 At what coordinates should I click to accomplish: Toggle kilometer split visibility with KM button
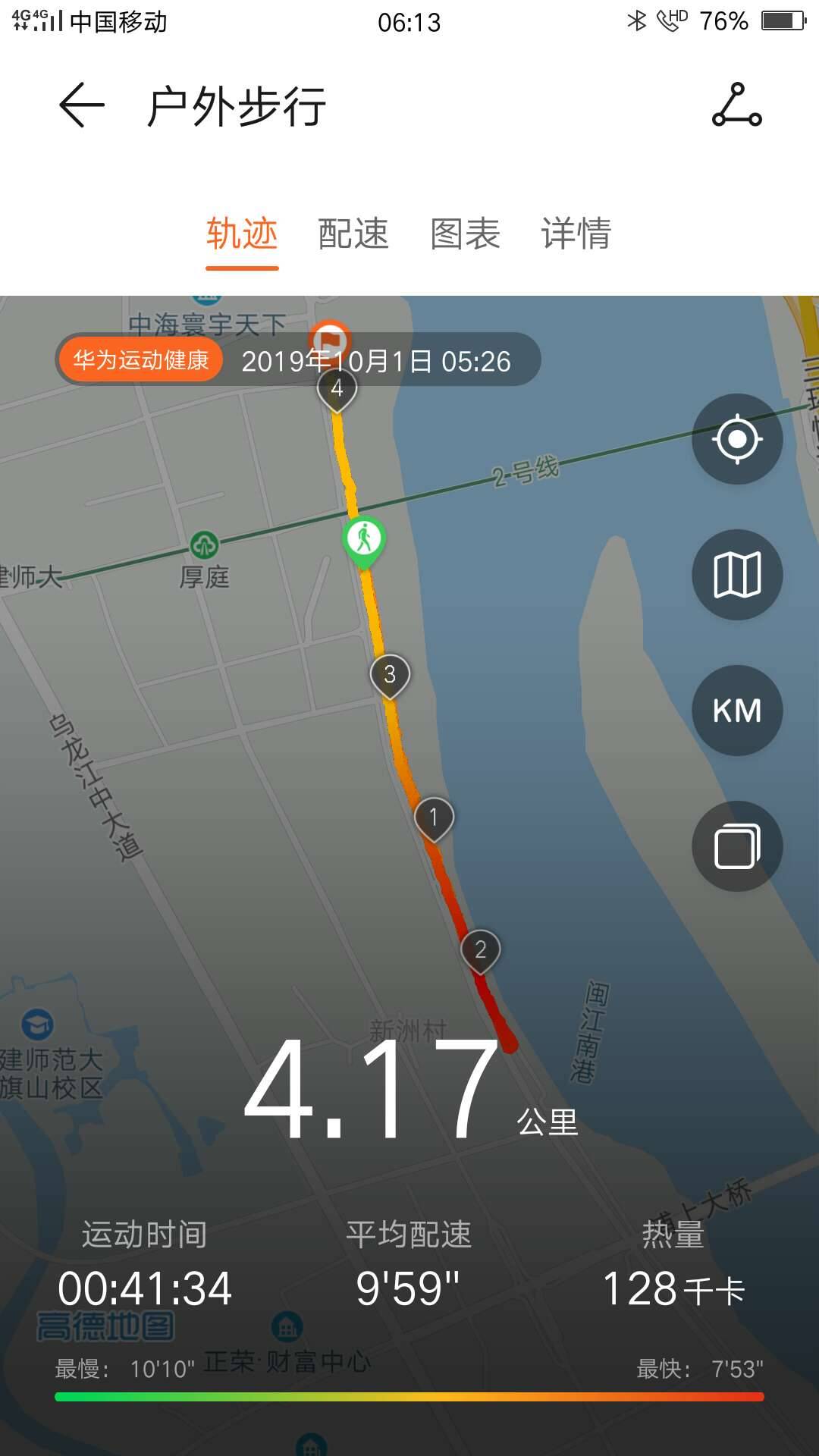[736, 711]
